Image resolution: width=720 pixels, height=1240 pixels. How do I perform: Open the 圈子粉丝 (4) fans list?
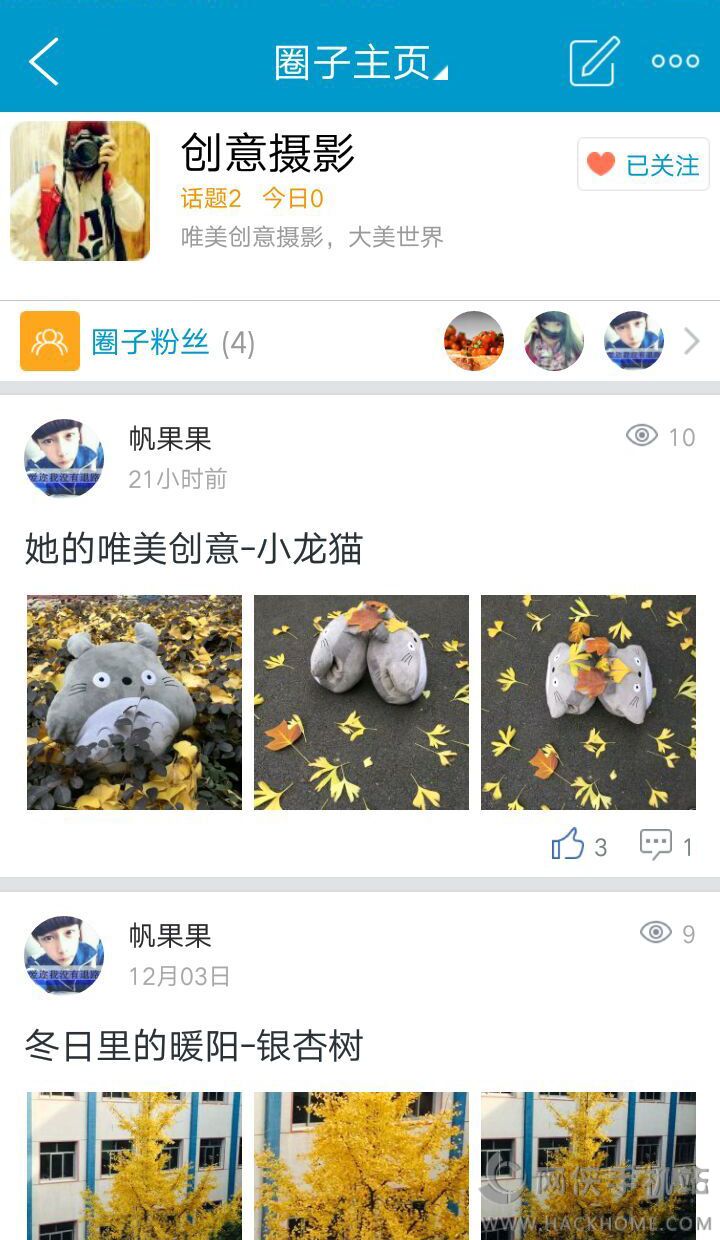coord(173,343)
